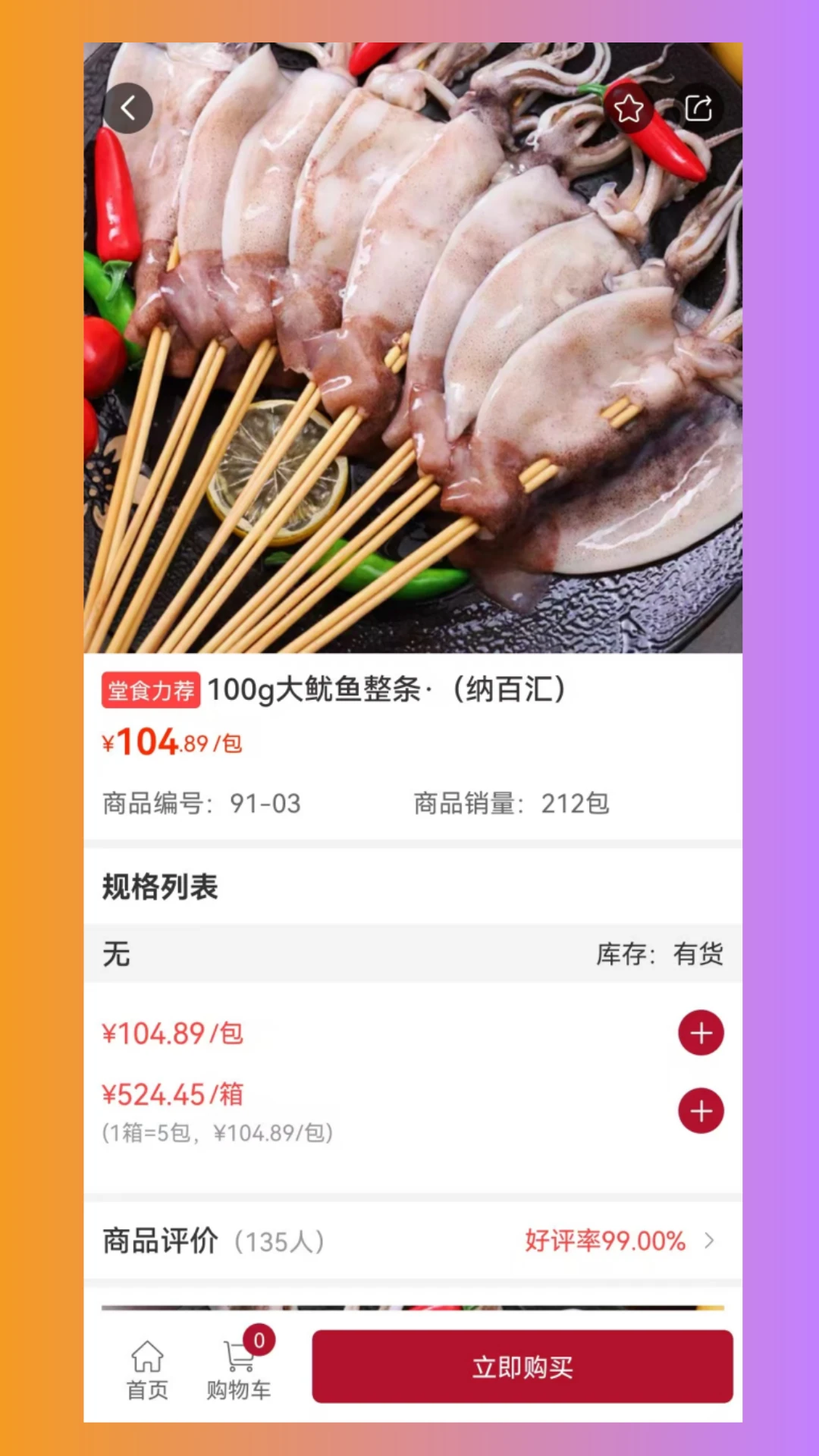The image size is (819, 1456).
Task: Click the red plus beside ¥524.45/箱
Action: click(x=701, y=1111)
